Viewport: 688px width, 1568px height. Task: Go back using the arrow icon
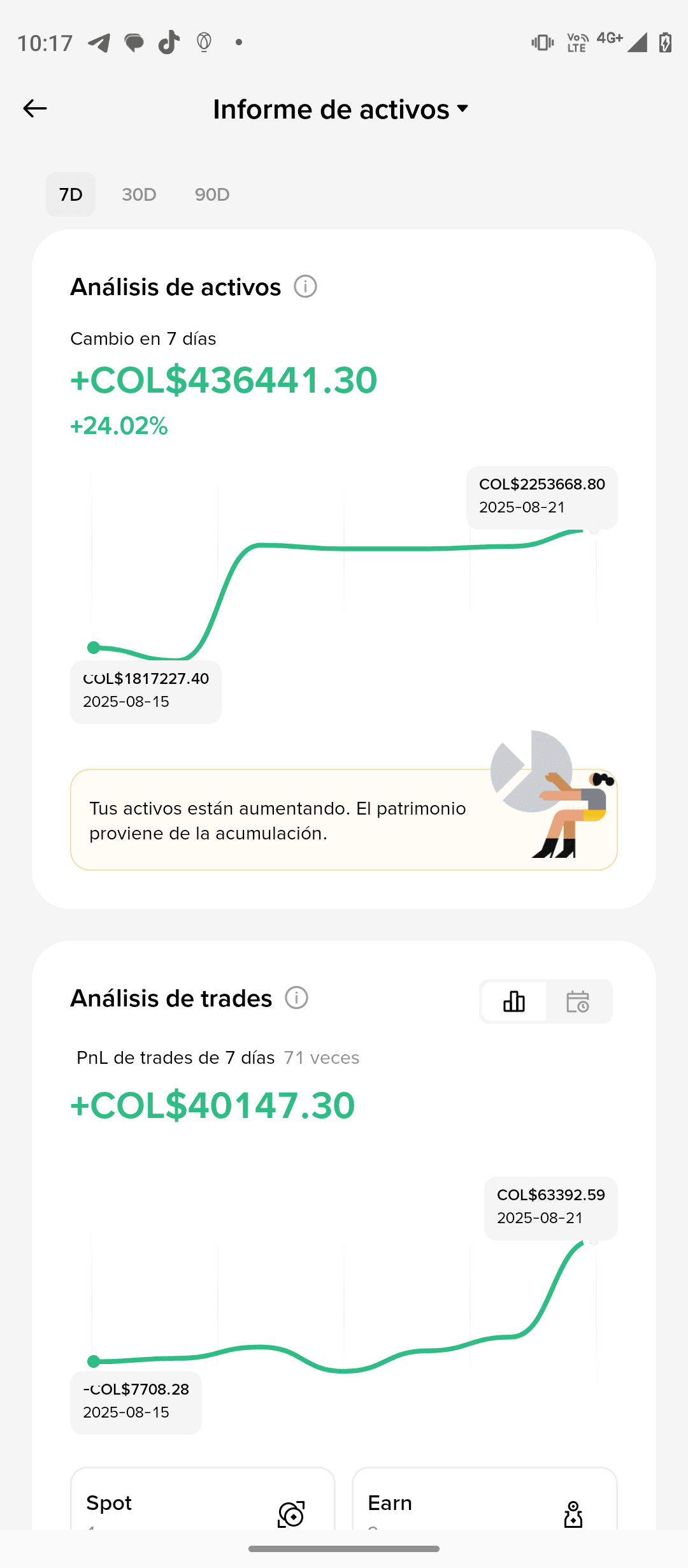pyautogui.click(x=35, y=109)
